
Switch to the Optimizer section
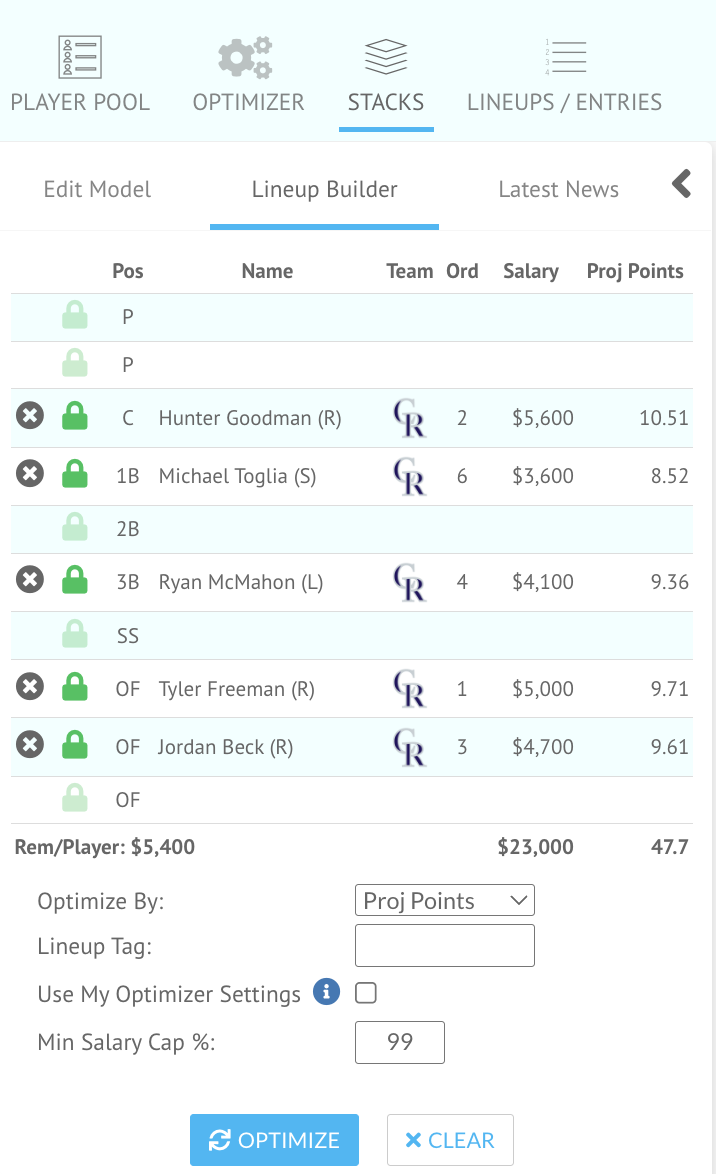coord(248,75)
